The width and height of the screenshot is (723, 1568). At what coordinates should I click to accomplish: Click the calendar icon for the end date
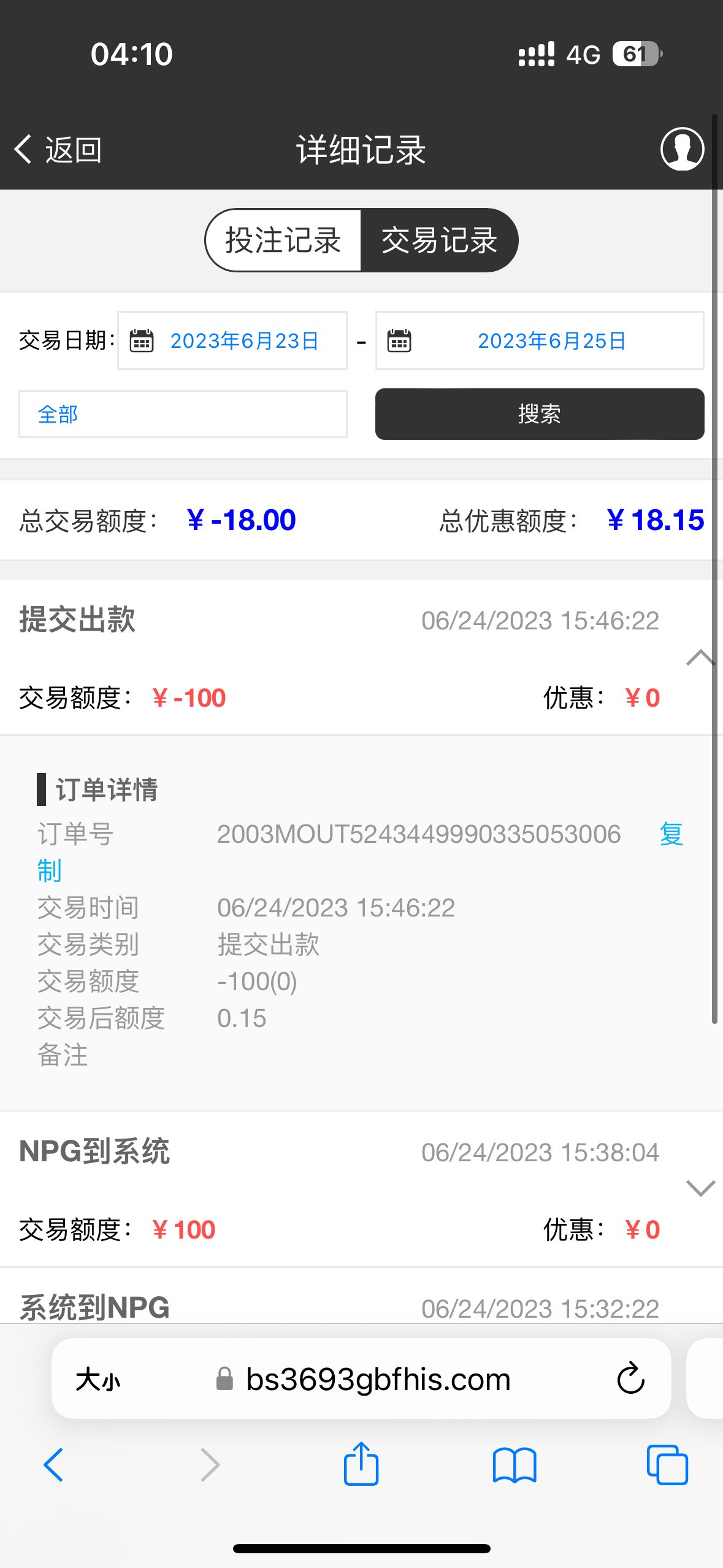click(398, 341)
